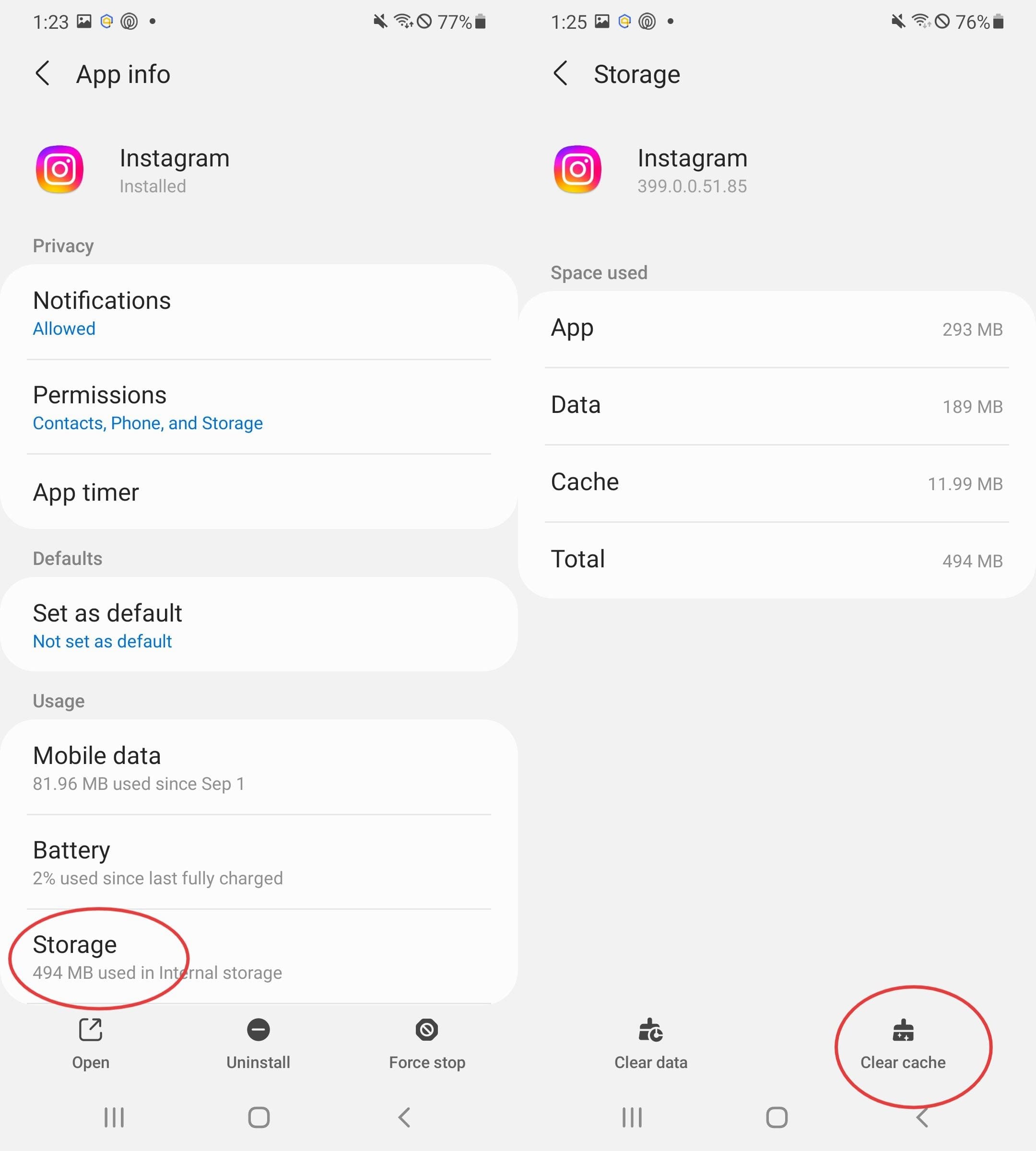
Task: Open Set as default settings
Action: pos(259,625)
